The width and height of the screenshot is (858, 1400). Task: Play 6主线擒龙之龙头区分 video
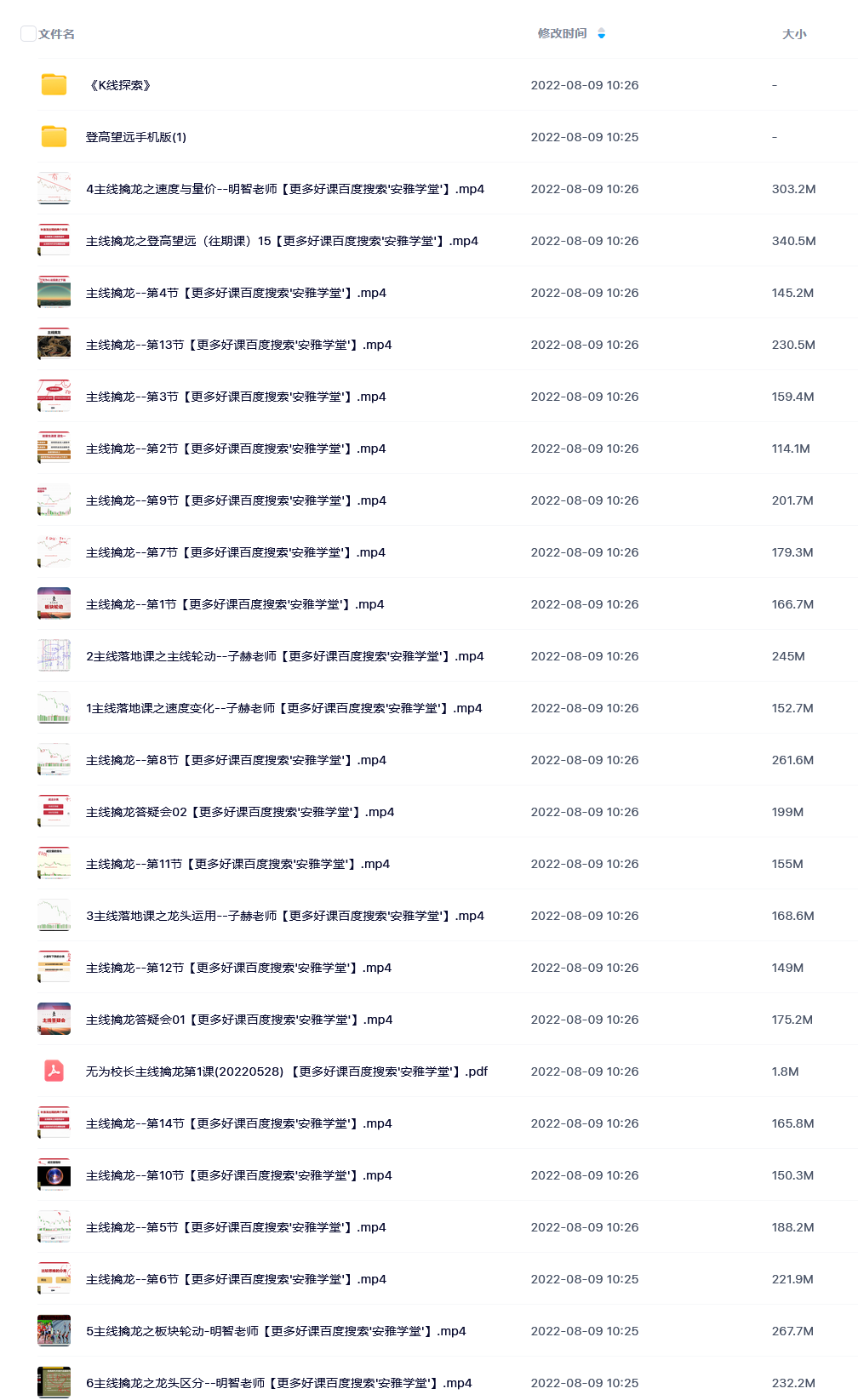[279, 1383]
